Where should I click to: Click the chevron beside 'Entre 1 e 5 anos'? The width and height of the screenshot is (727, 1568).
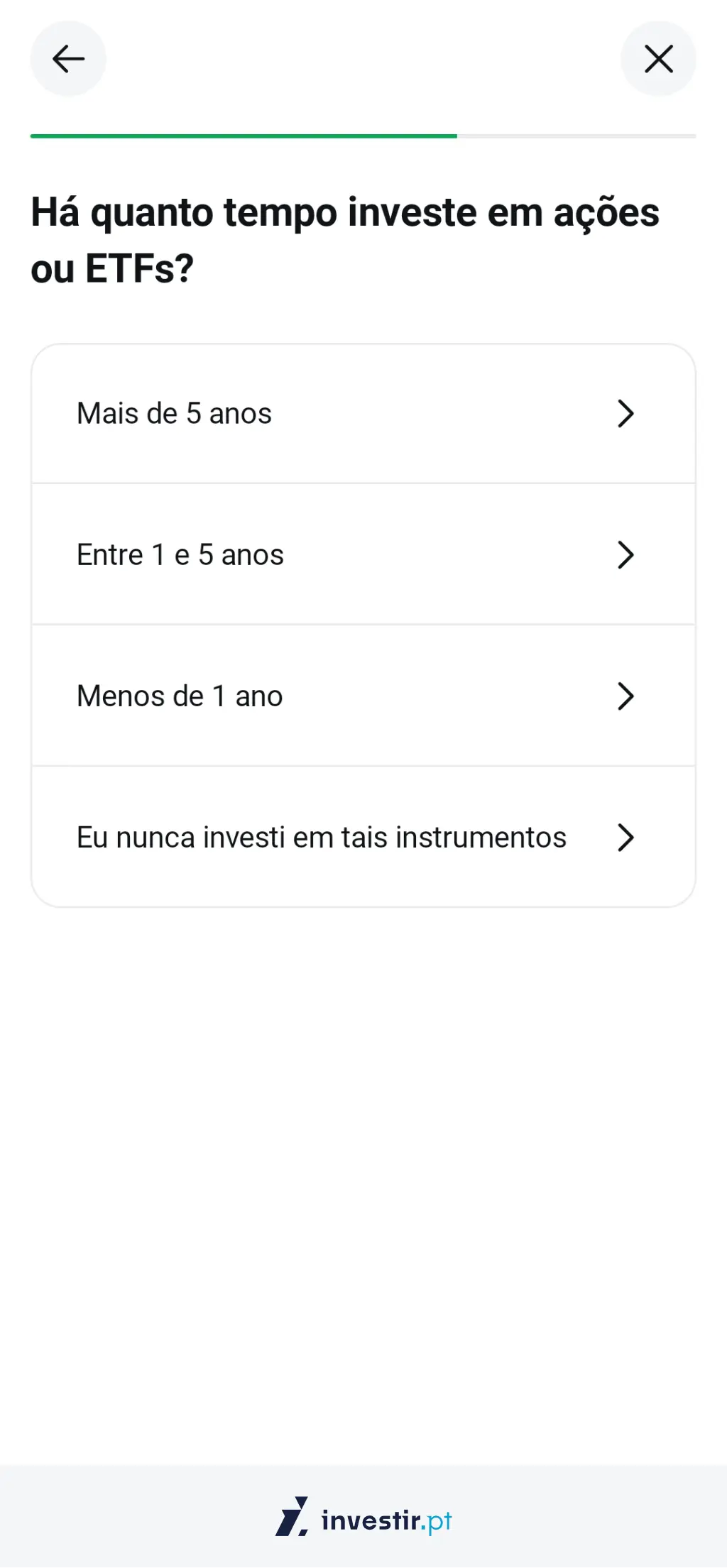coord(625,555)
